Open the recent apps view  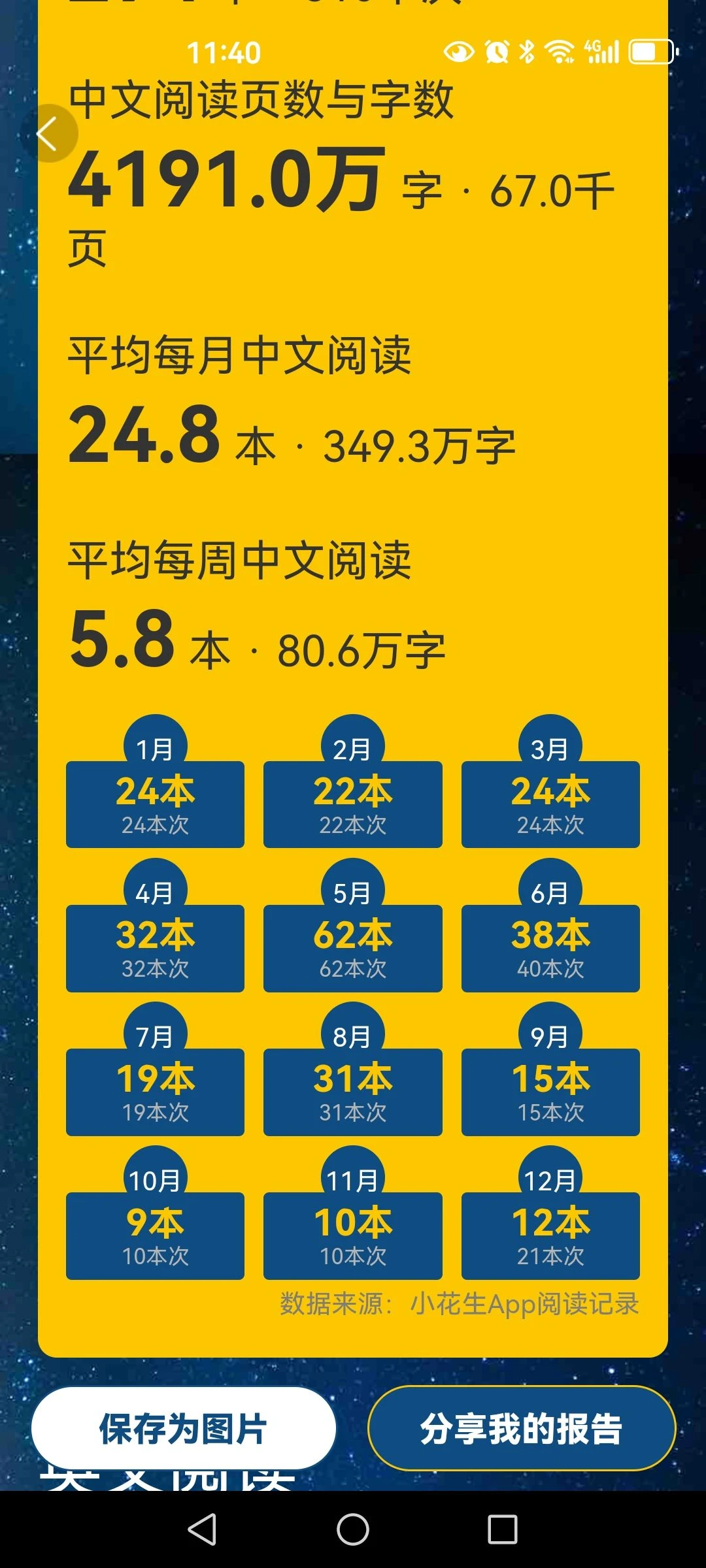[x=502, y=1529]
